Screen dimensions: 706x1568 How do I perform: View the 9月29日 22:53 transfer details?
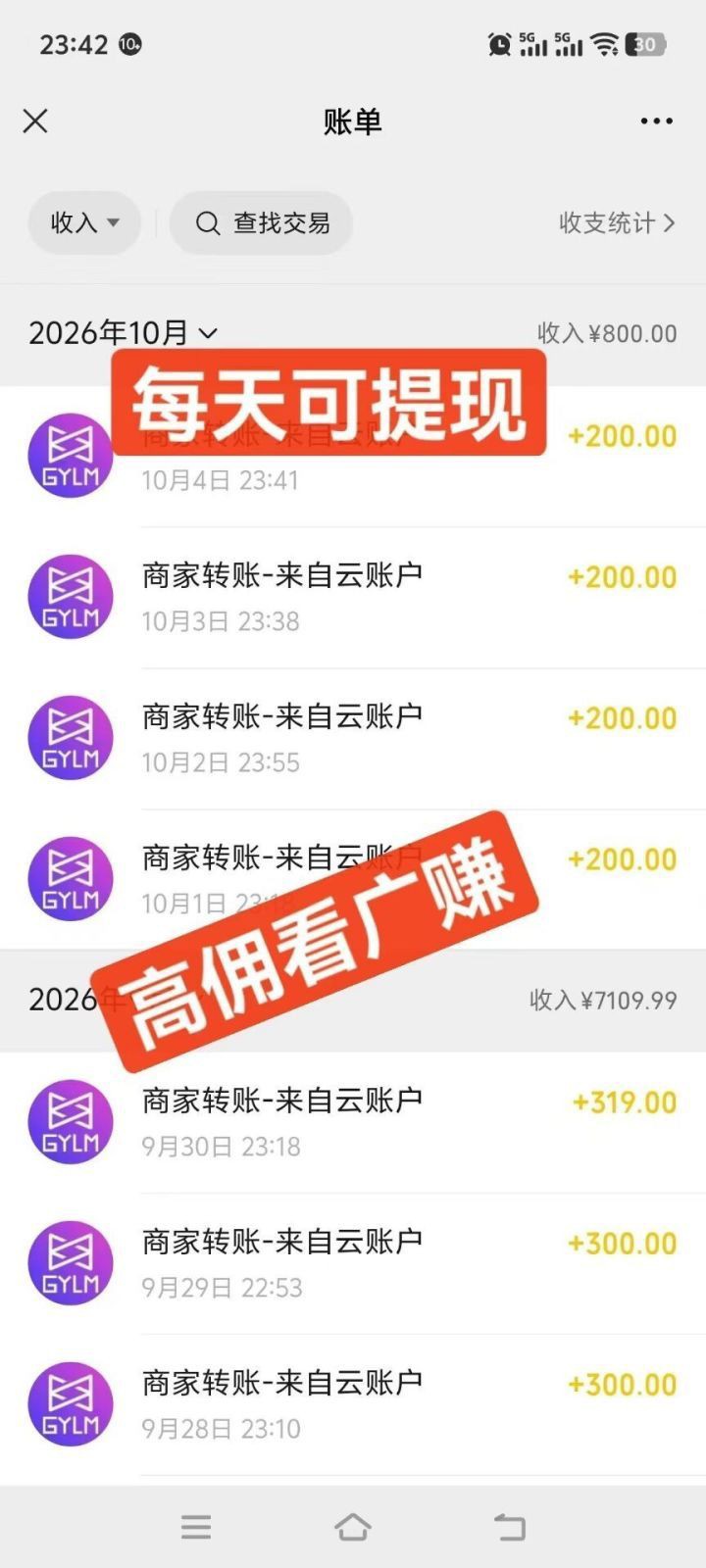353,1264
